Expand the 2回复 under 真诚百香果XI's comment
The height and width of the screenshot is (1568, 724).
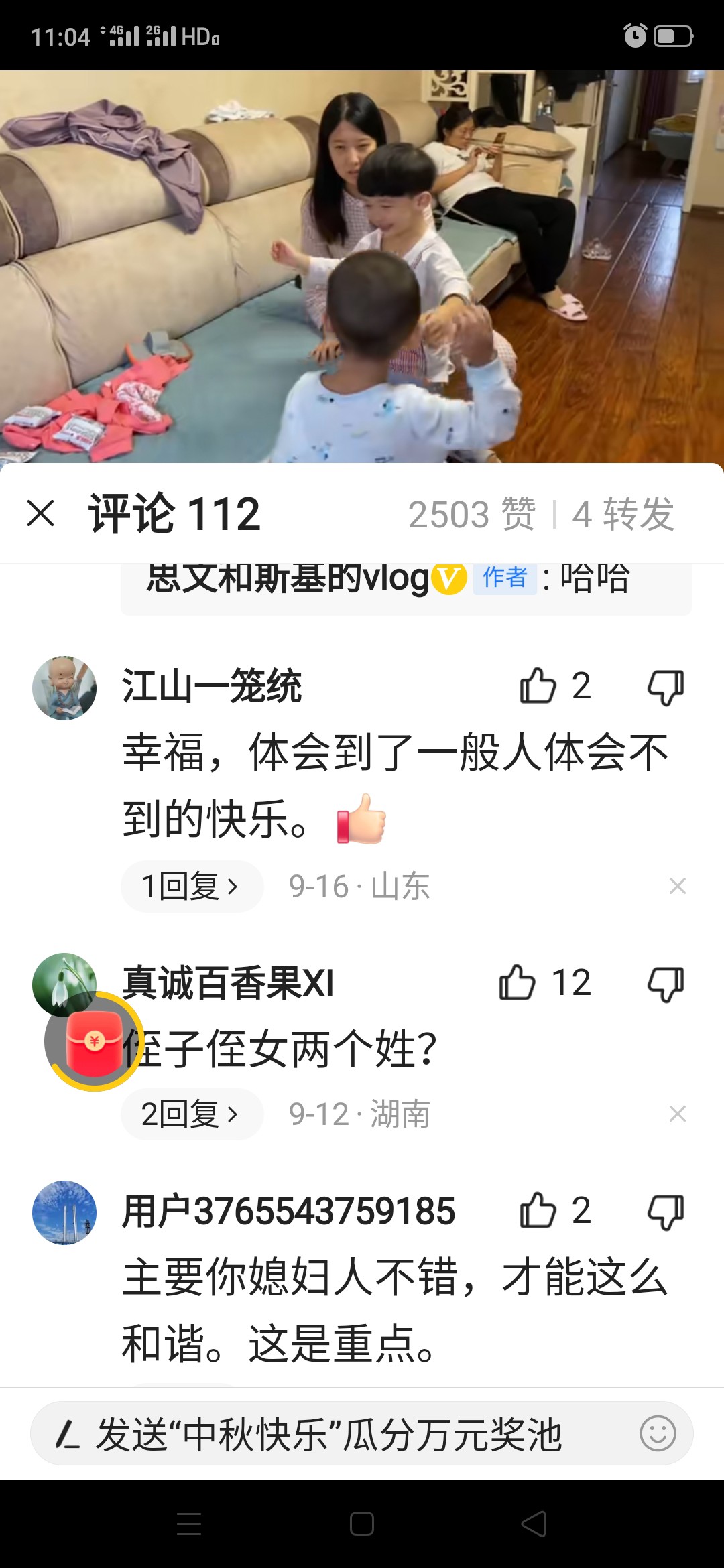tap(192, 1114)
